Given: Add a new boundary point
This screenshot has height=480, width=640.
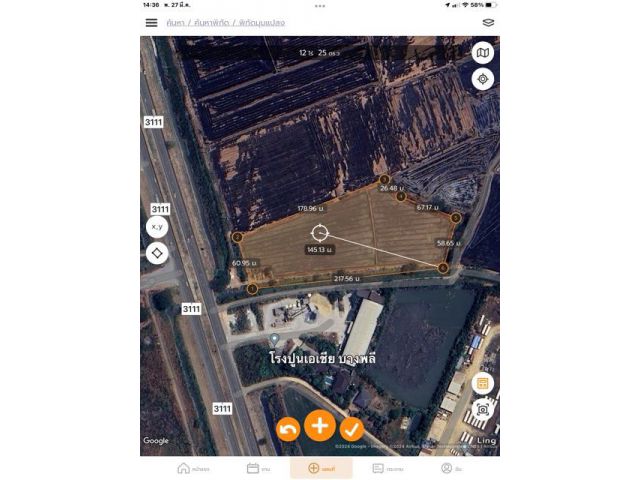Looking at the screenshot, I should click(320, 426).
